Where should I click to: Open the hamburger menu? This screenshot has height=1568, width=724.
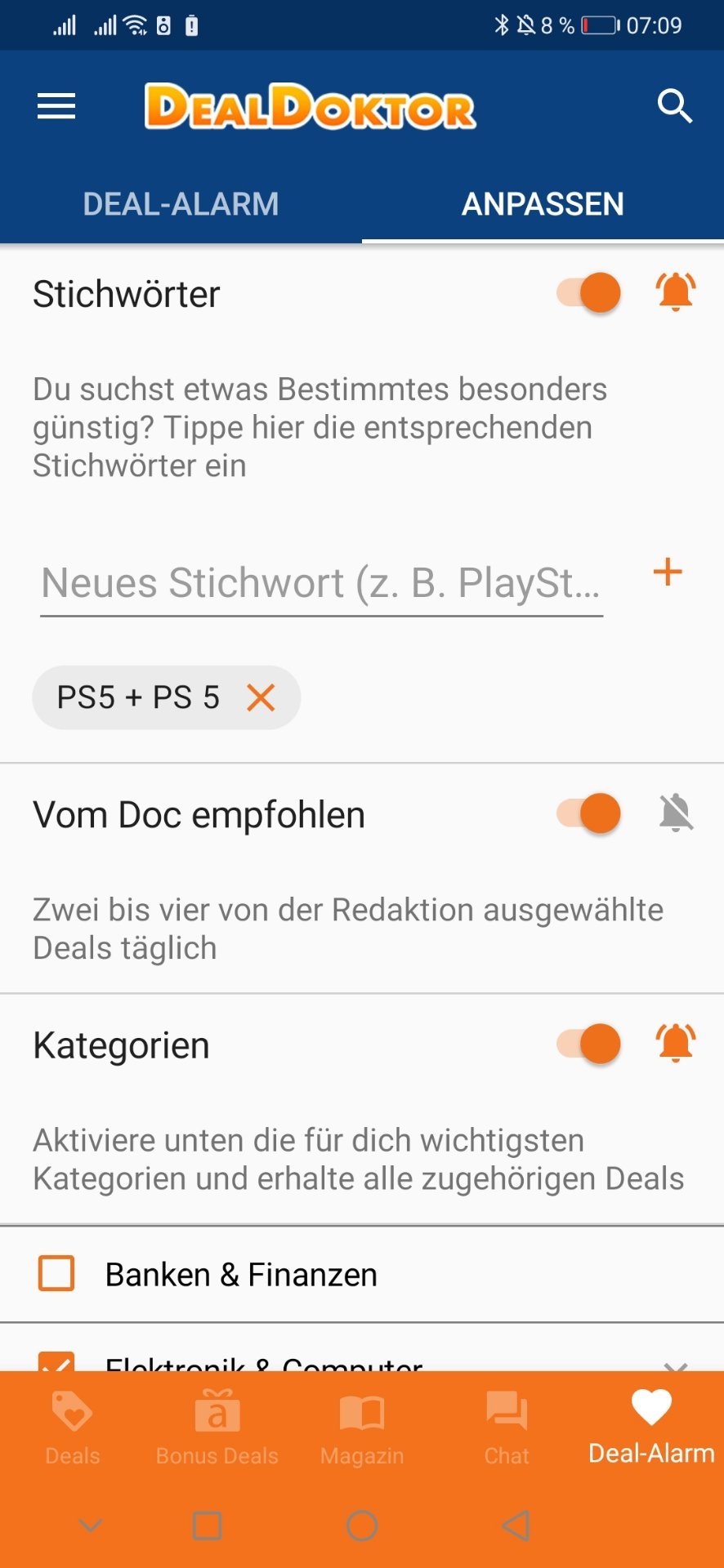[56, 106]
